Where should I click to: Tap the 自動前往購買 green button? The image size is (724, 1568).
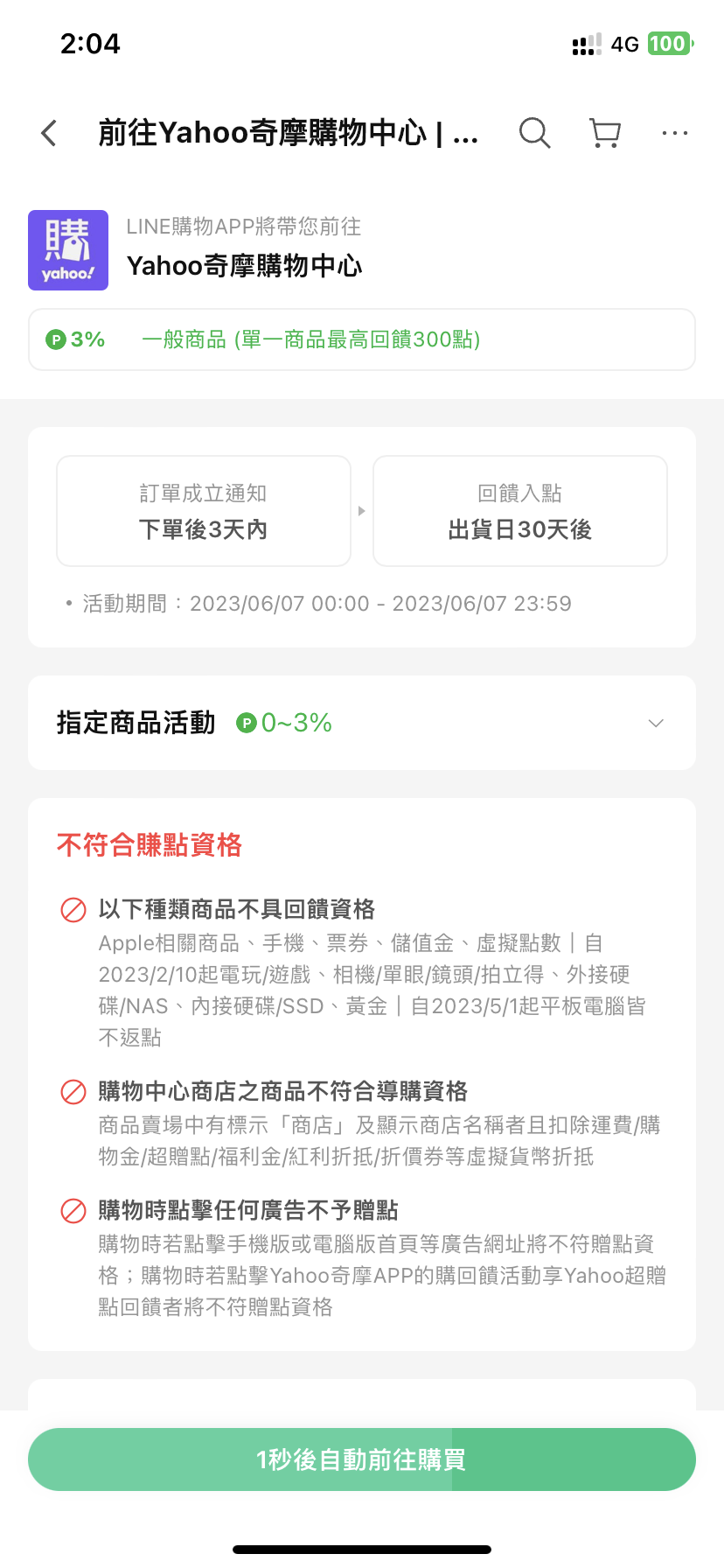(362, 1459)
